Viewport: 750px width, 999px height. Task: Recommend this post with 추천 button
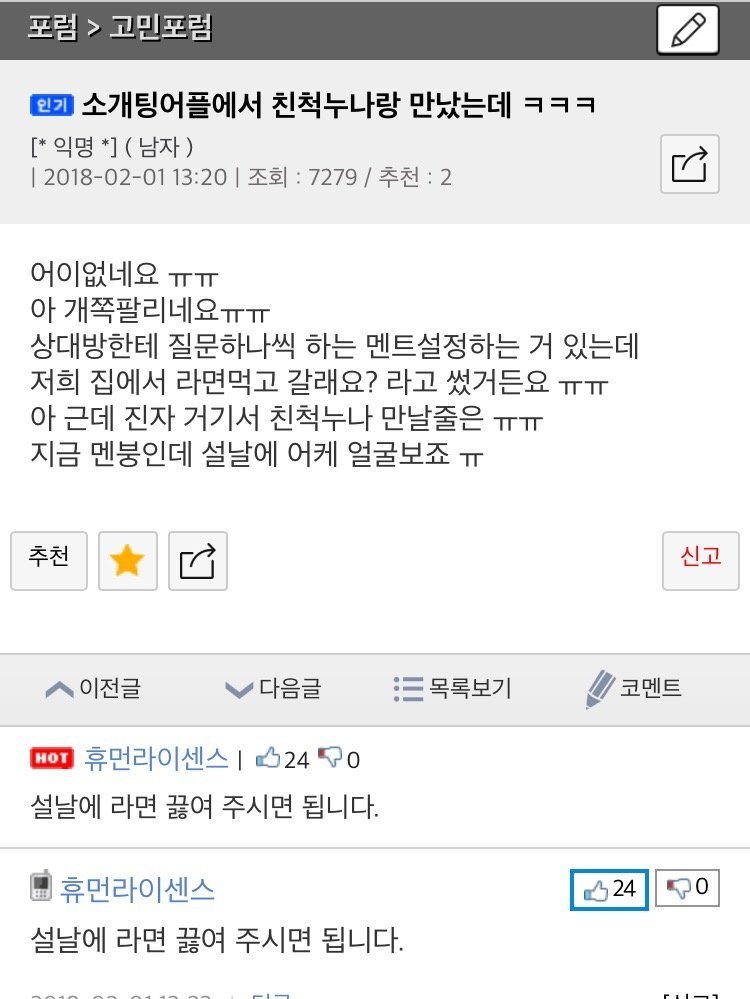[x=49, y=559]
